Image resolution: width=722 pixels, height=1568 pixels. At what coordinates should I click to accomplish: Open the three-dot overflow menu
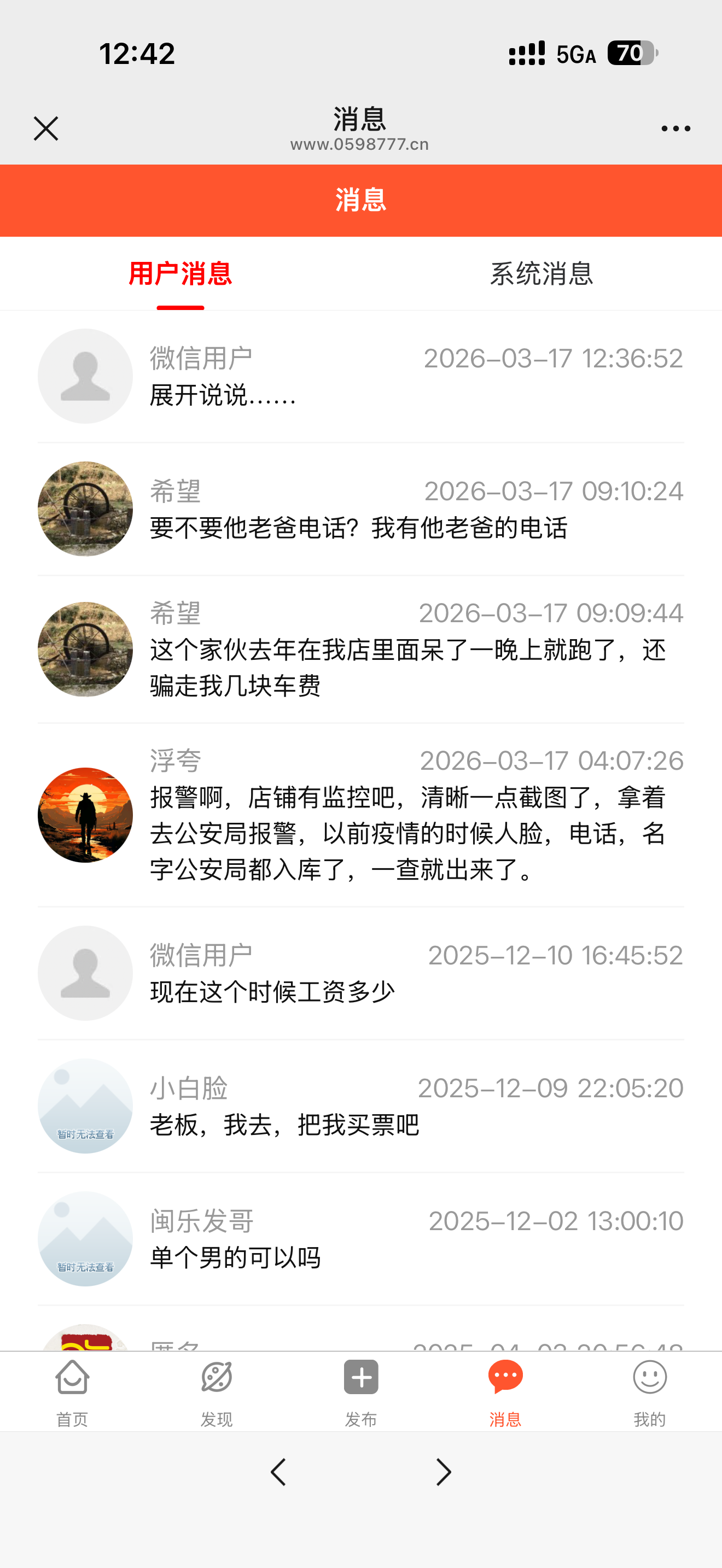(x=676, y=128)
